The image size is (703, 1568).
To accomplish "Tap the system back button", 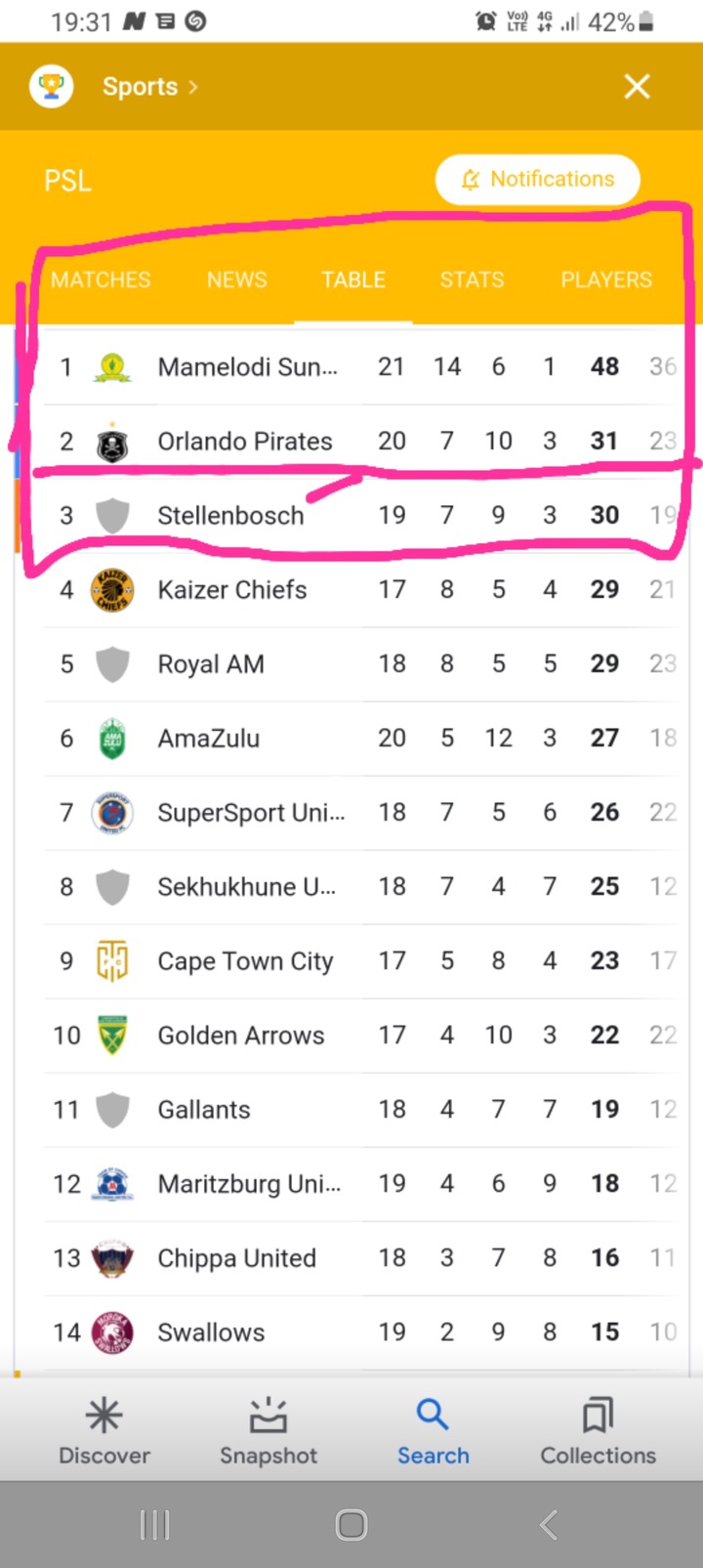I will 549,1525.
